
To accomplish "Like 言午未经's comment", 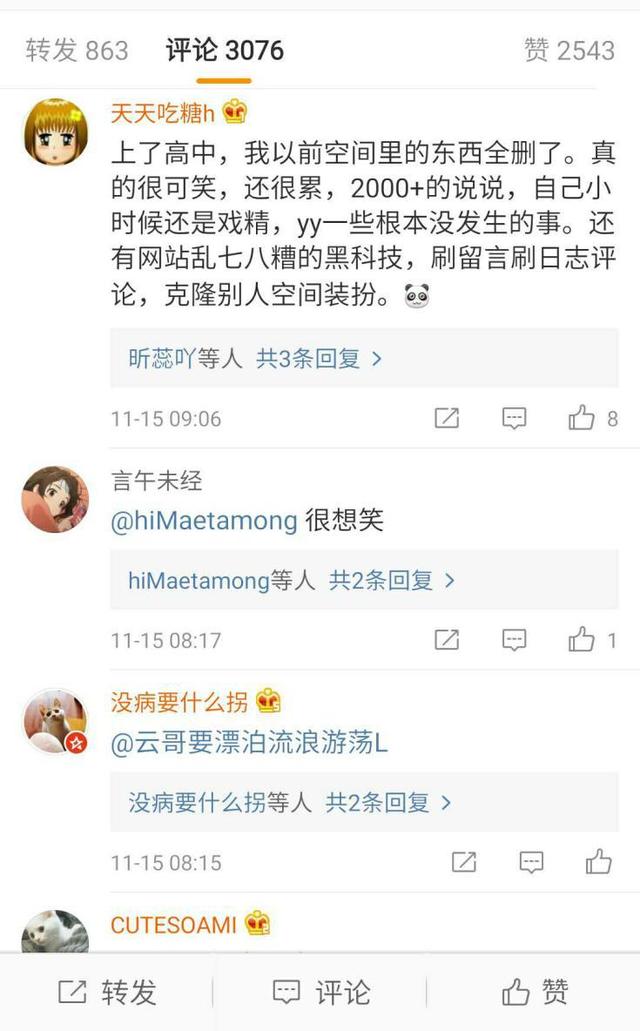I will 582,640.
